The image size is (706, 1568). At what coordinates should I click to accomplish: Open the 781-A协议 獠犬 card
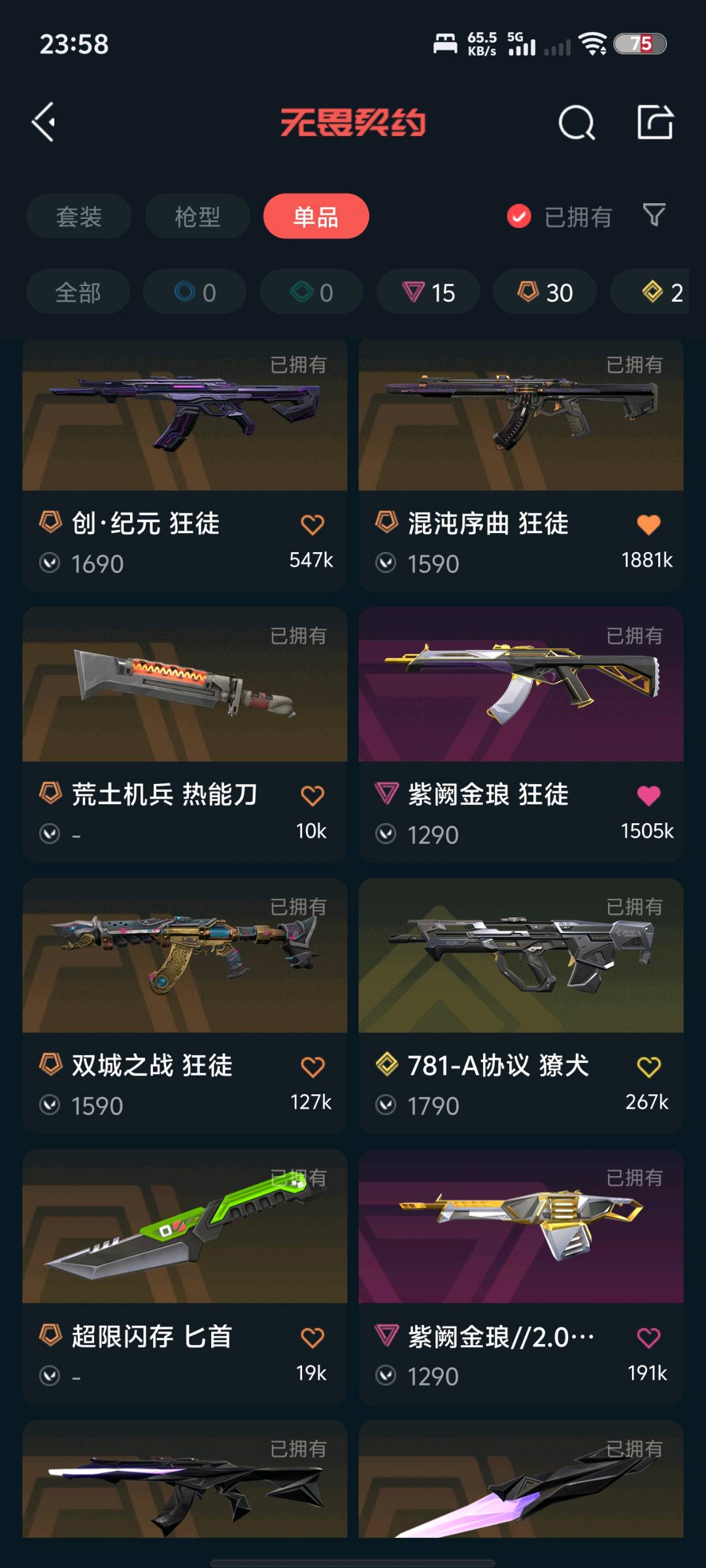521,1006
